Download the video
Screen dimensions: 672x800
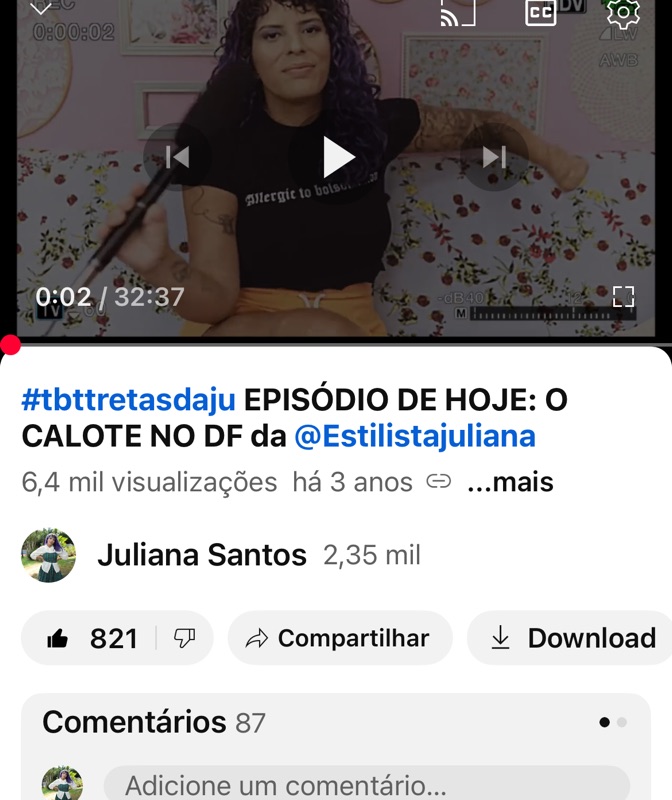point(575,638)
